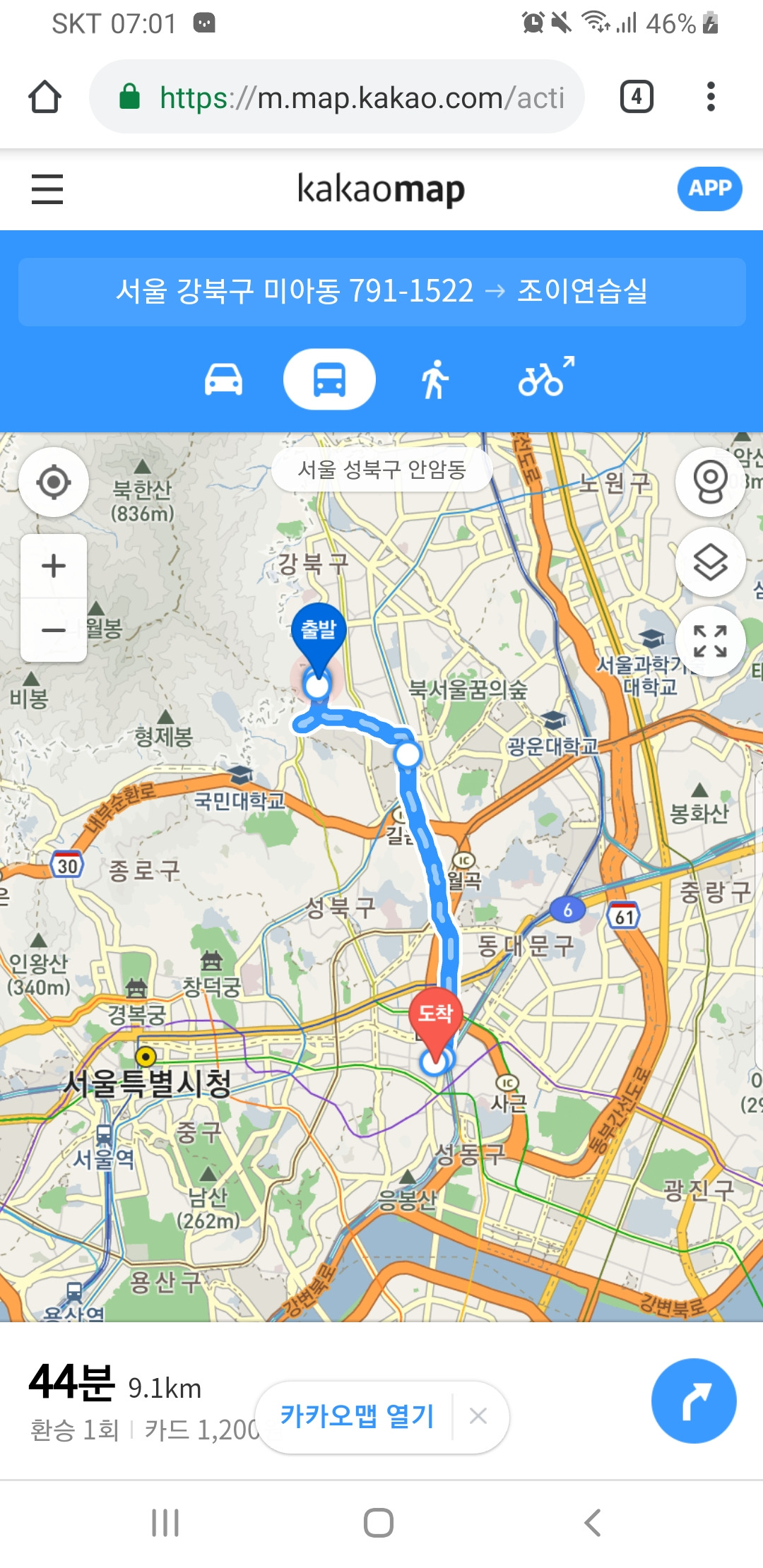The width and height of the screenshot is (763, 1568).
Task: Select the public transit tab
Action: [329, 379]
